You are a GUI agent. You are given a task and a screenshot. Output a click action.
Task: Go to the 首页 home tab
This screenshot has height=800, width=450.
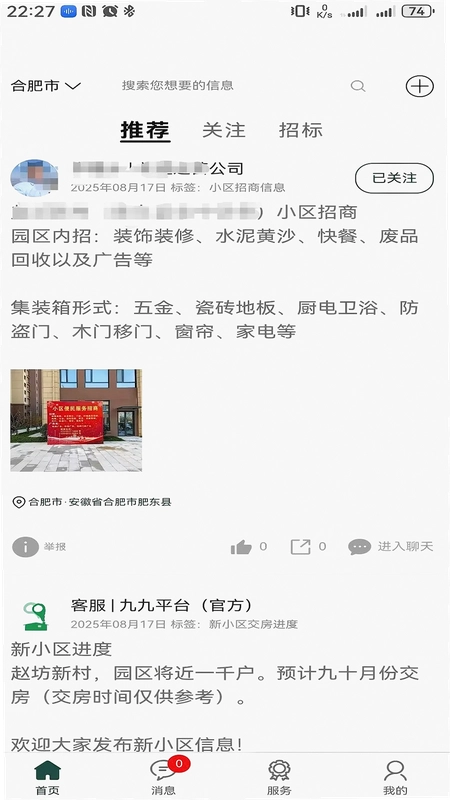[47, 777]
